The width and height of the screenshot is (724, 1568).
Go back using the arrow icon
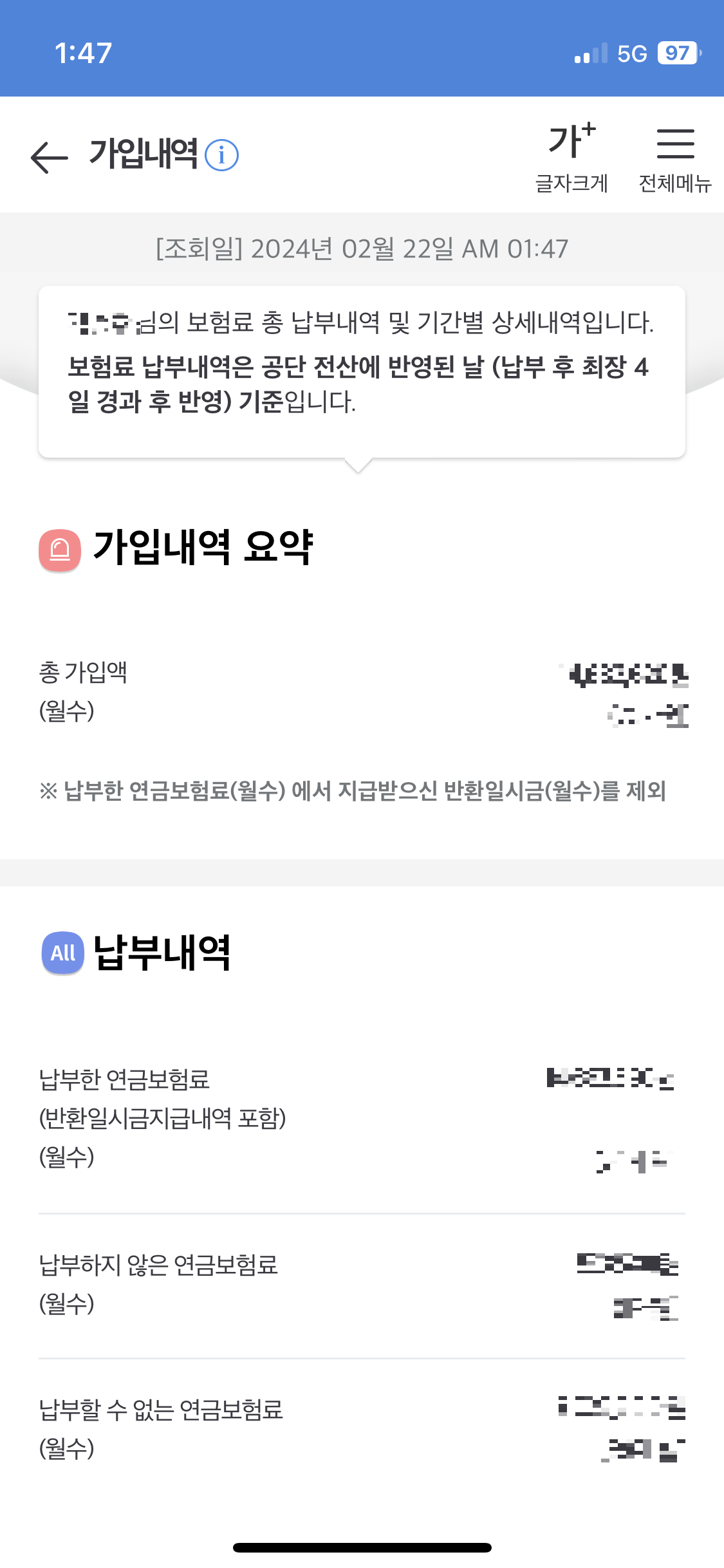tap(50, 156)
